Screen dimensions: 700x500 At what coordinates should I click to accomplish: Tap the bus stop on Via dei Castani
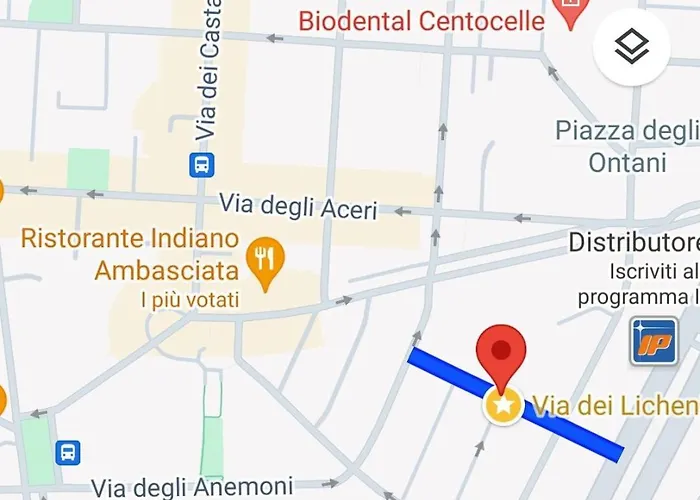pos(202,163)
